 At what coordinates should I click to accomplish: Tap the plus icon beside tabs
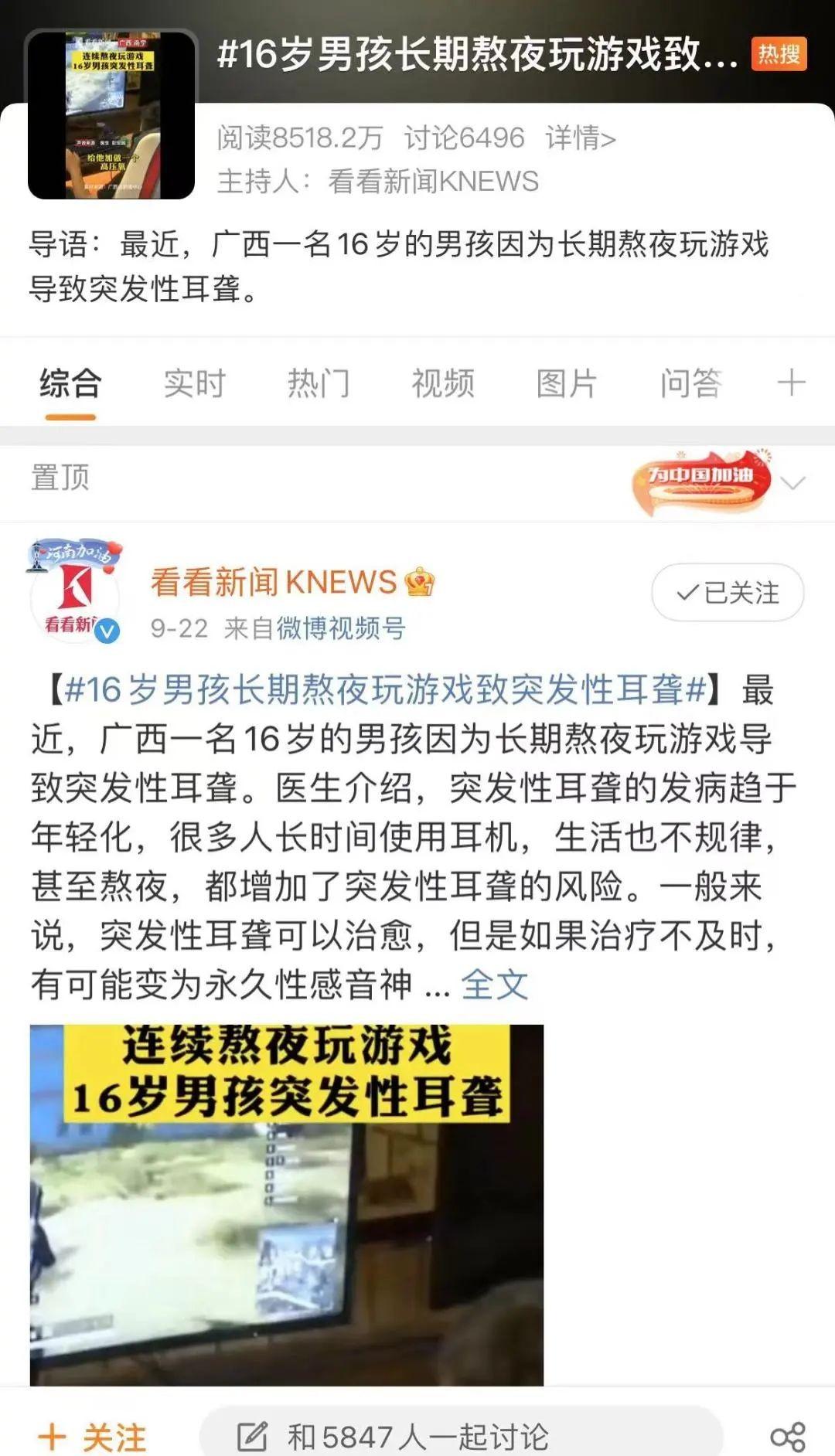[x=790, y=383]
